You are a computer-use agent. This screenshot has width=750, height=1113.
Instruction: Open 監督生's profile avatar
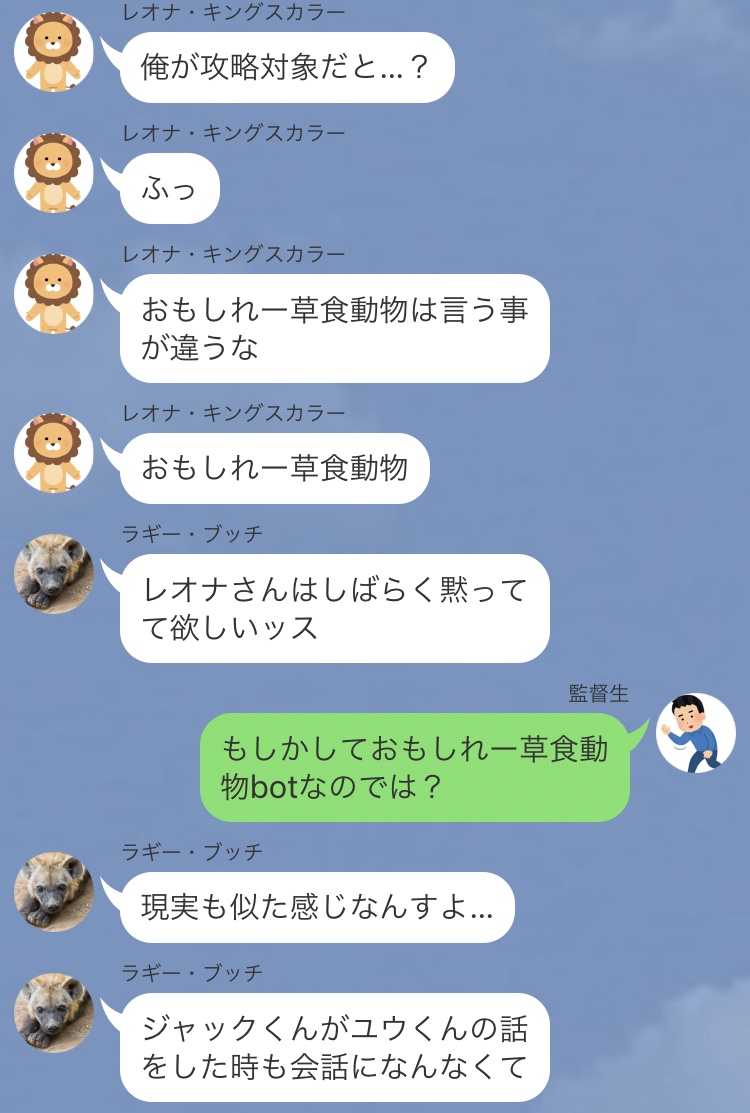[695, 733]
